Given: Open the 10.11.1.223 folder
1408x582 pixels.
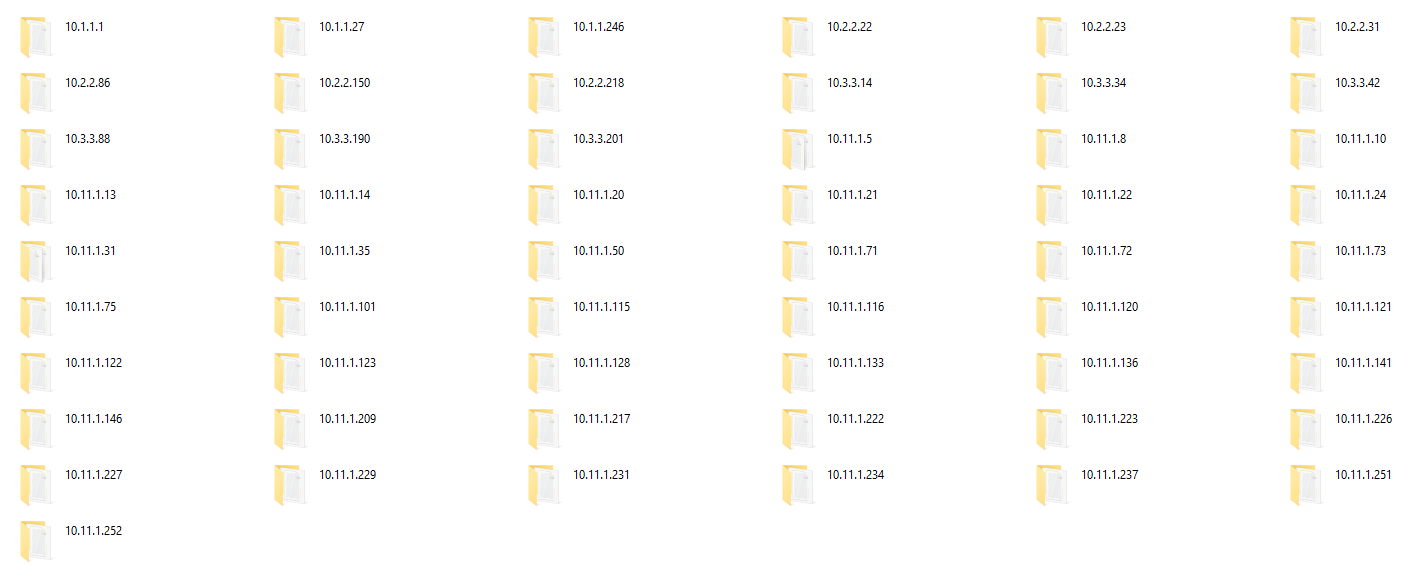Looking at the screenshot, I should 1051,428.
